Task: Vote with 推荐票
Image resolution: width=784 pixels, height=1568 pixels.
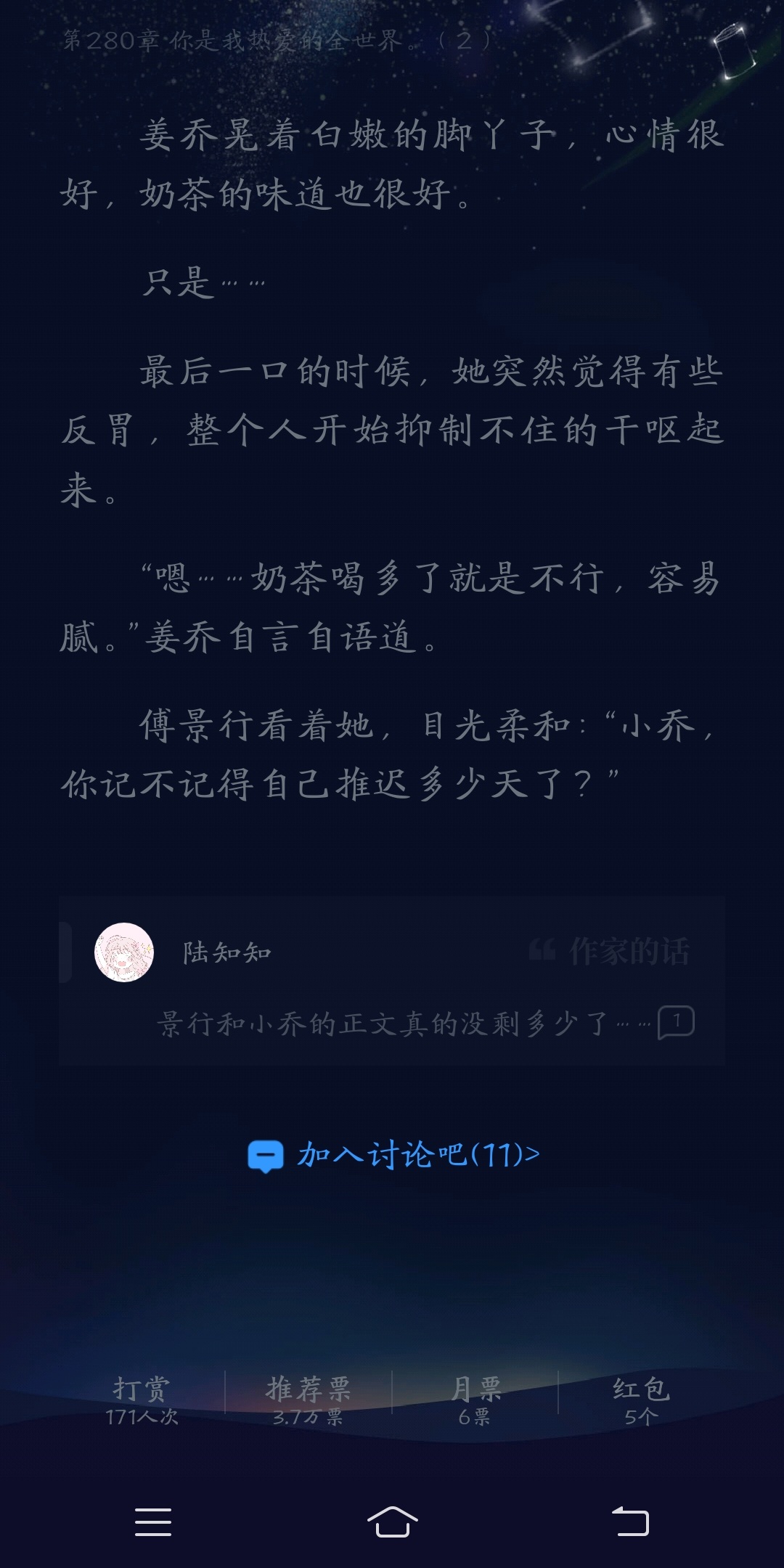Action: tap(308, 1400)
